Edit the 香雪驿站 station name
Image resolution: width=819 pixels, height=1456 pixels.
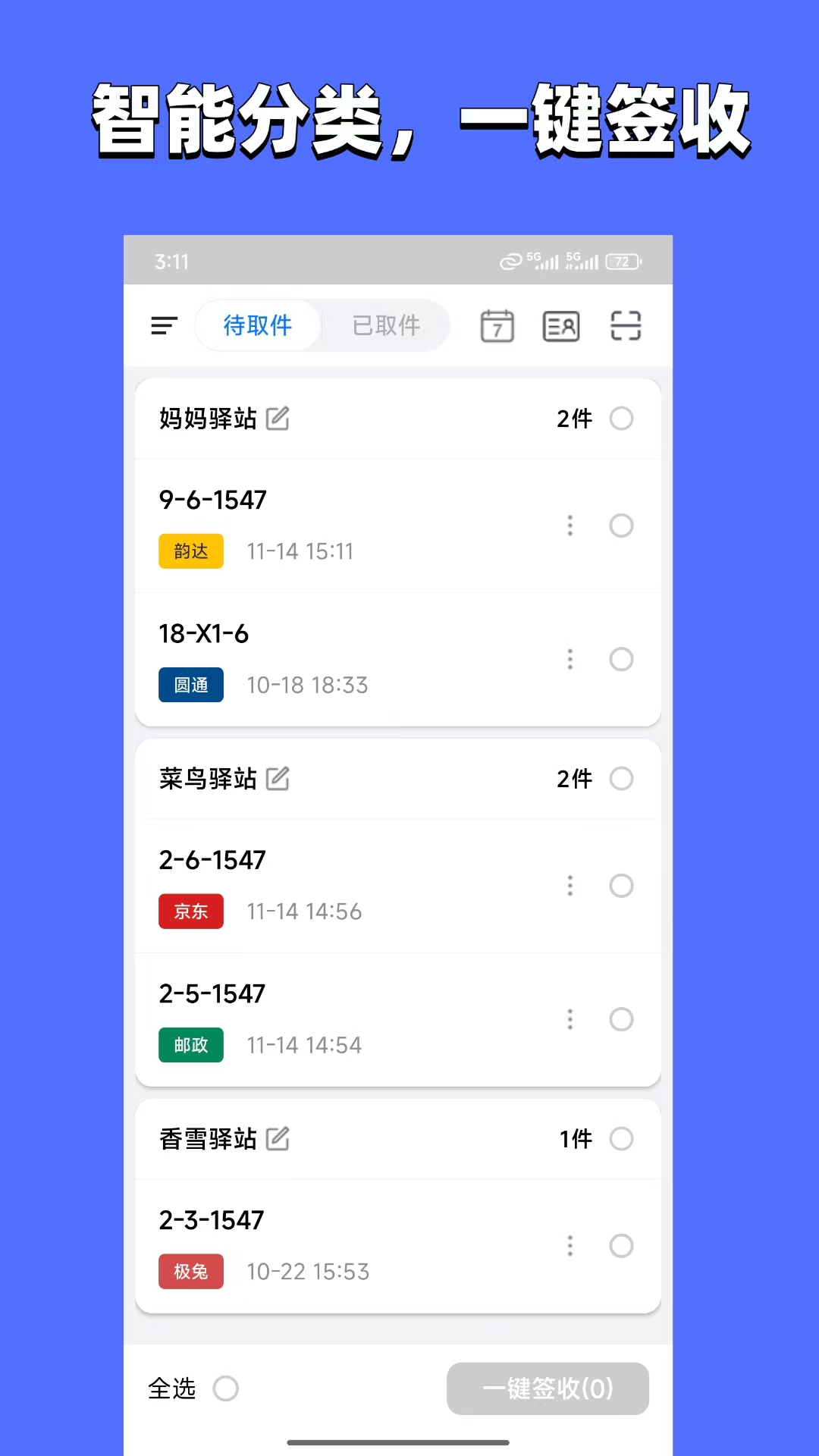coord(280,1138)
